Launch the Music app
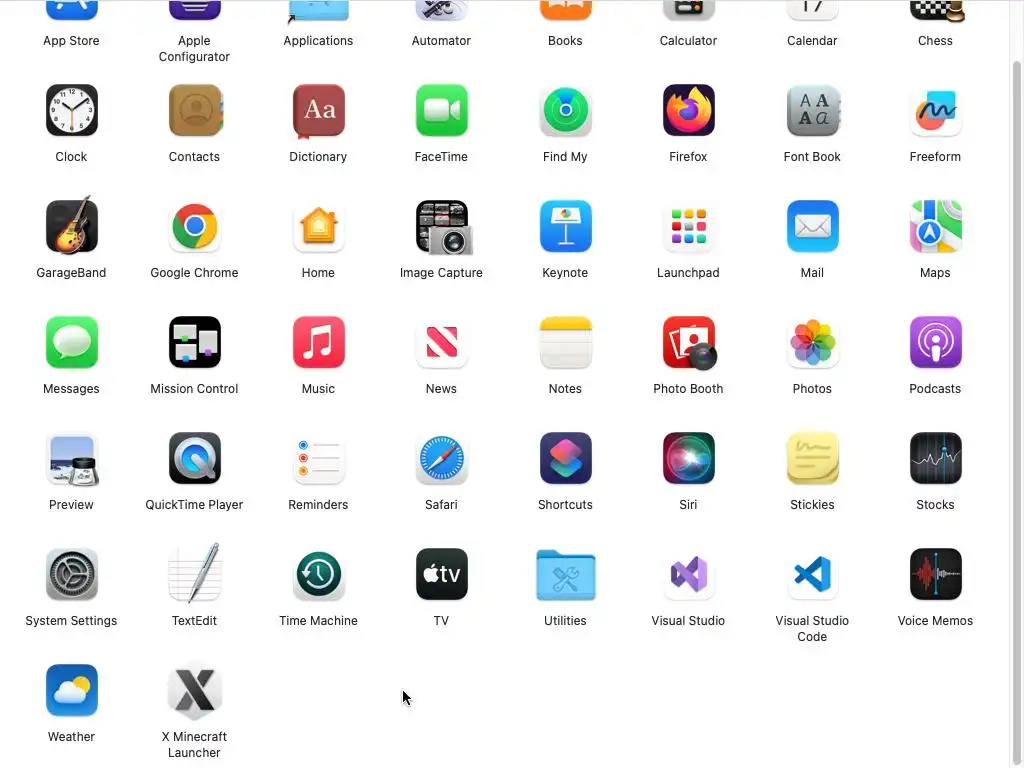 (318, 343)
